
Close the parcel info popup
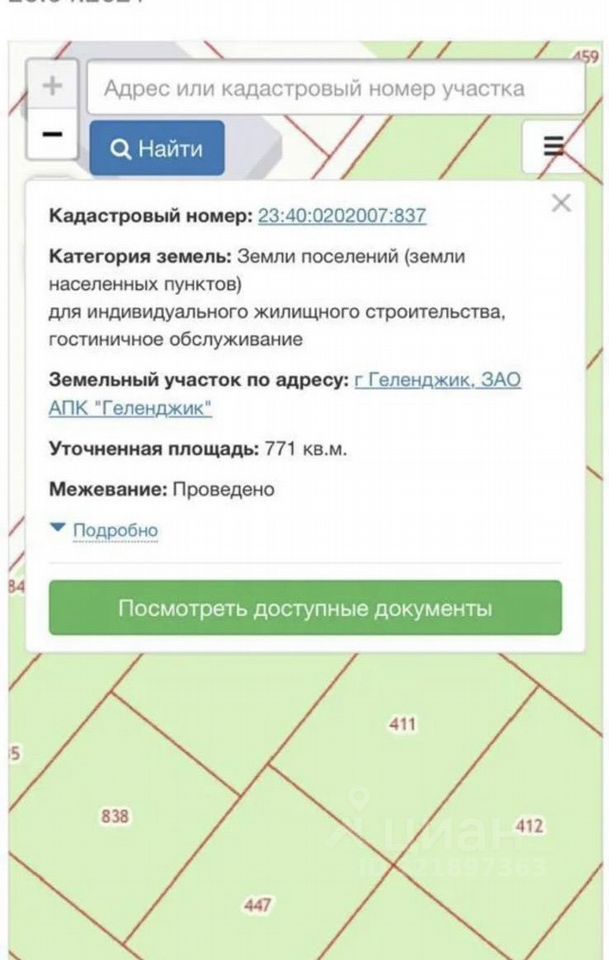tap(561, 203)
